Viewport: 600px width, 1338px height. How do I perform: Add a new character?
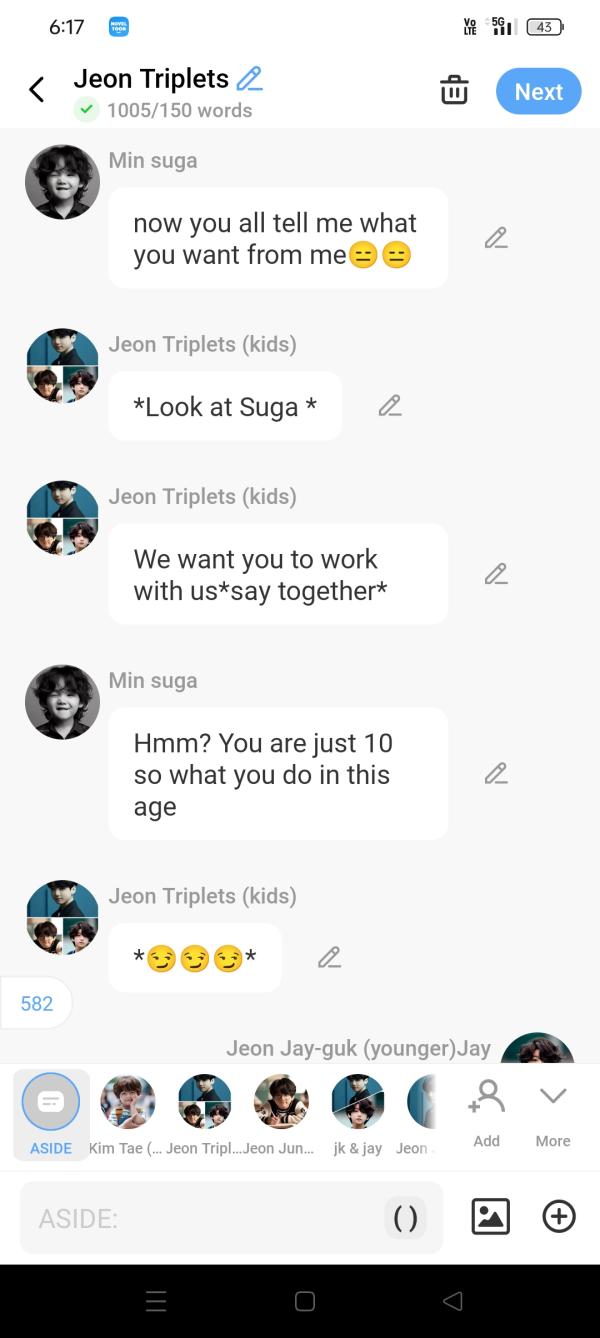pyautogui.click(x=486, y=1112)
